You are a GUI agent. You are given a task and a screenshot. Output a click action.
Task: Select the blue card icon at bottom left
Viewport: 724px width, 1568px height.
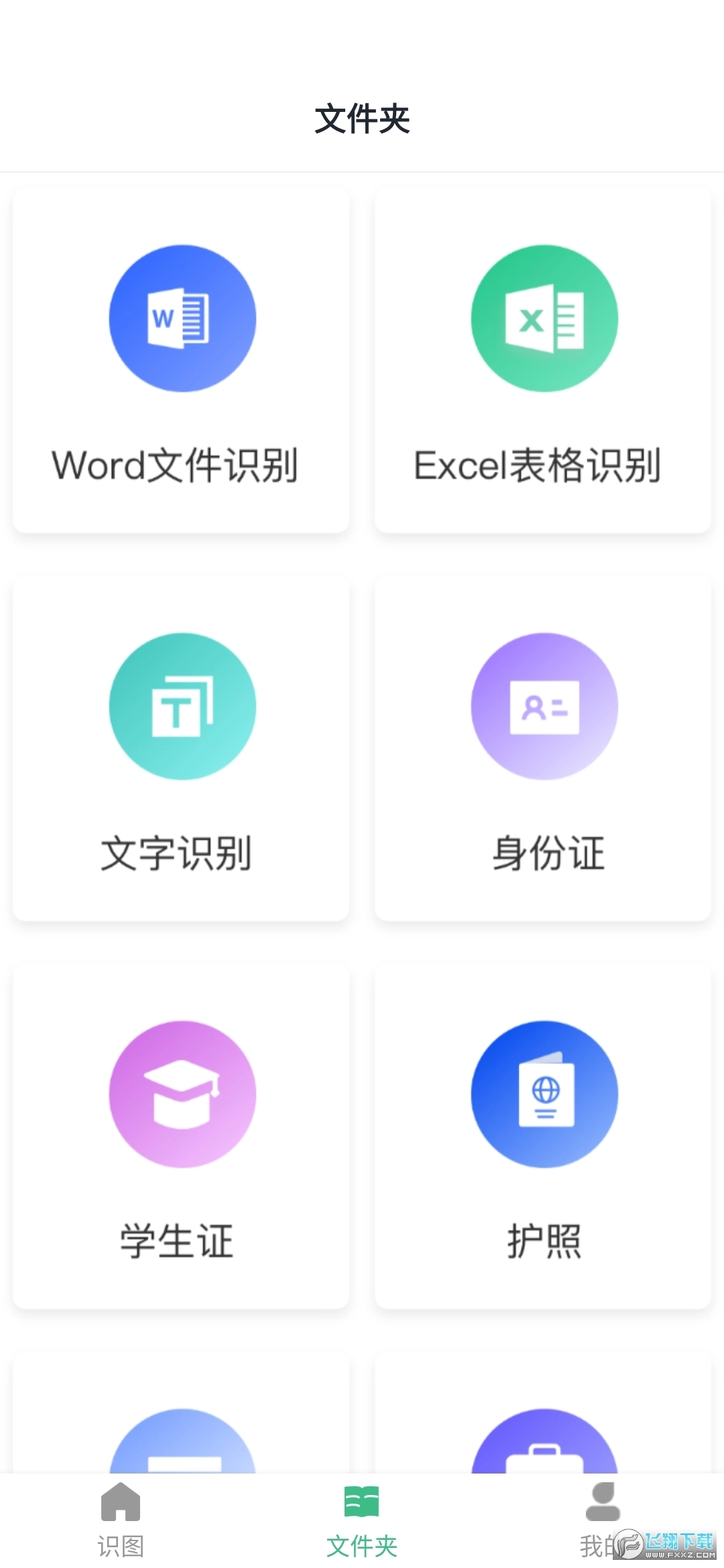(181, 1461)
